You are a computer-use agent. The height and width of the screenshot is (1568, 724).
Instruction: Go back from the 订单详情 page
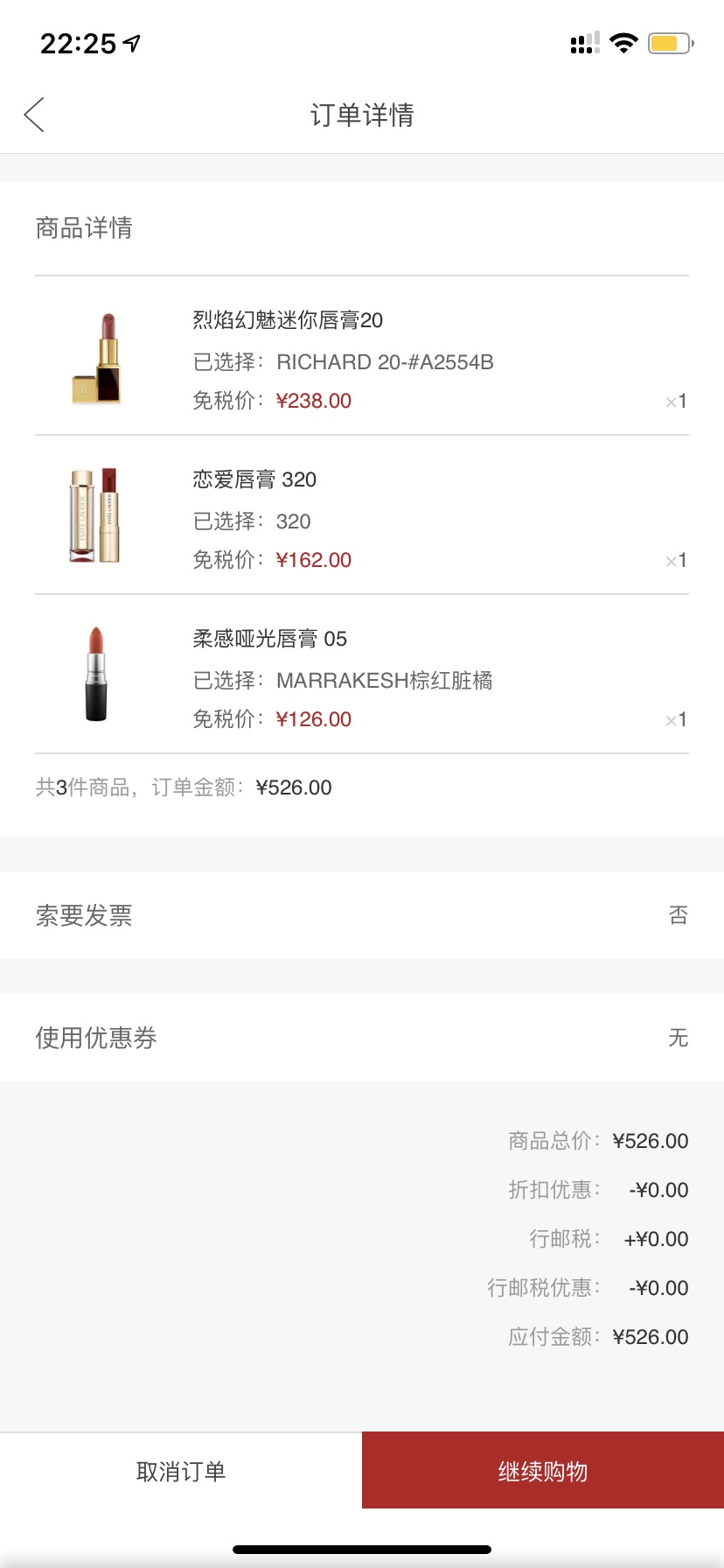[x=34, y=115]
